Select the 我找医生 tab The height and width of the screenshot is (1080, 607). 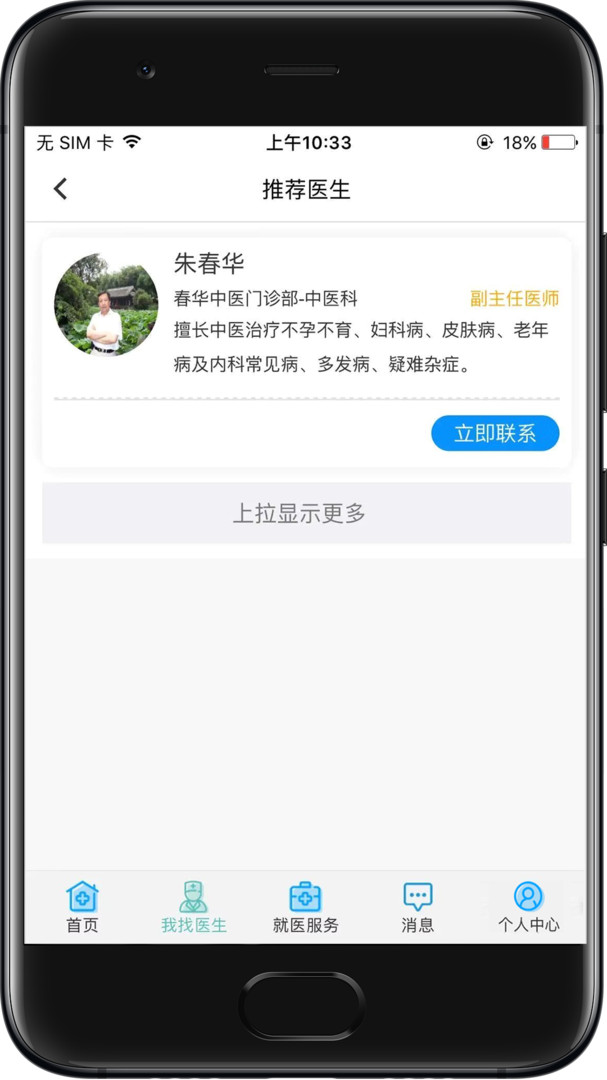pos(194,906)
